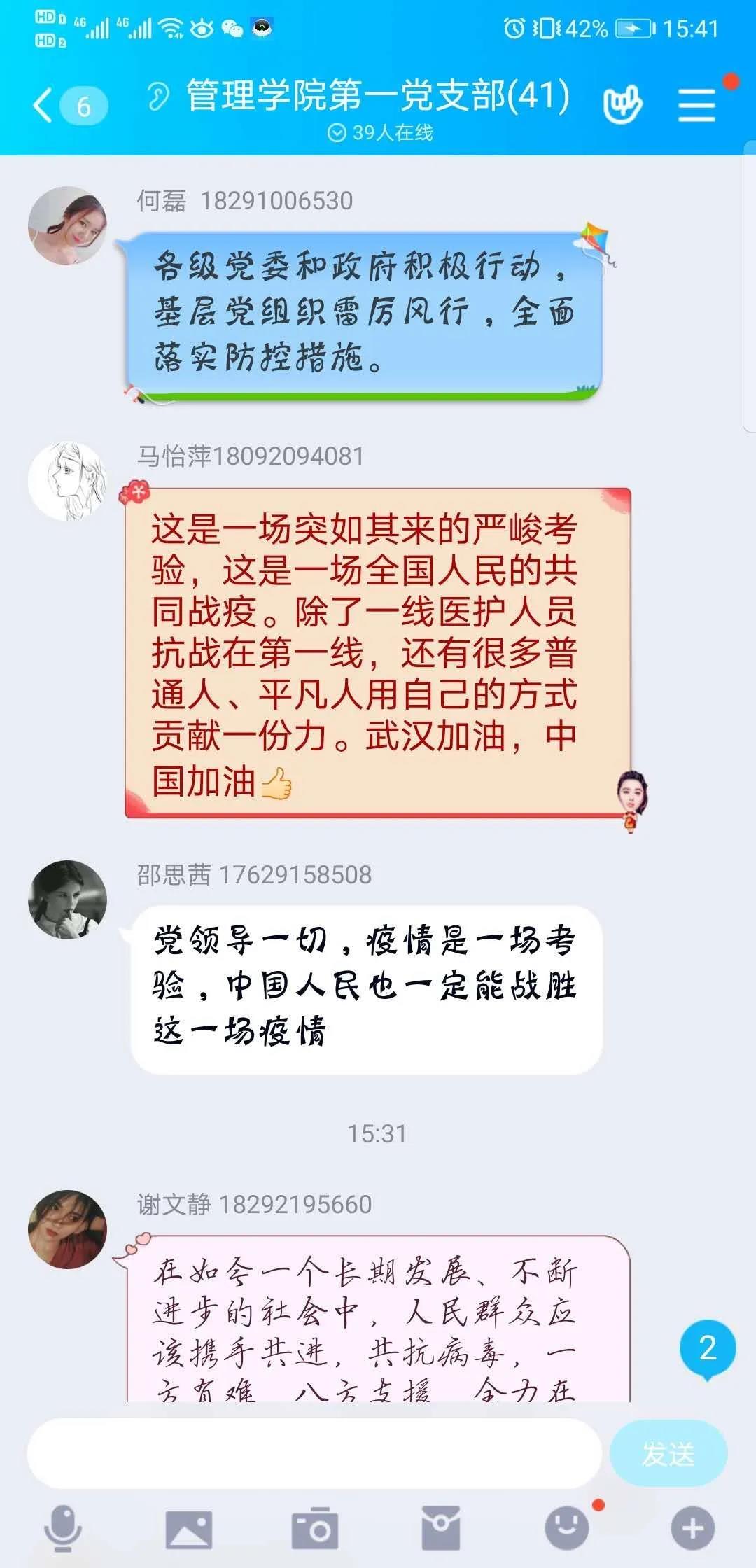Tap the hand gesture icon in header
Screen dimensions: 756x1568
click(x=622, y=105)
